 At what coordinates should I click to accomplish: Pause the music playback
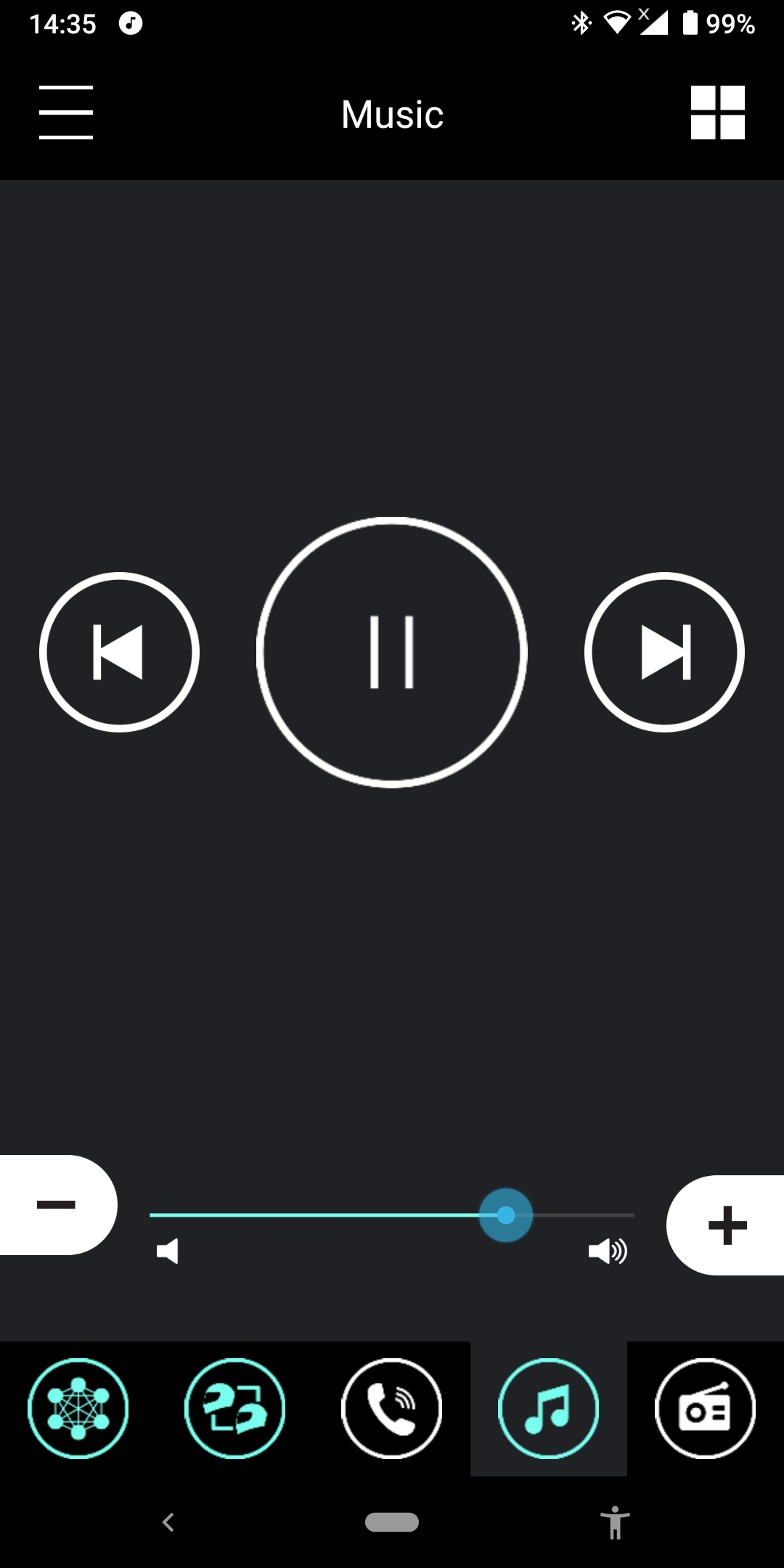point(392,652)
